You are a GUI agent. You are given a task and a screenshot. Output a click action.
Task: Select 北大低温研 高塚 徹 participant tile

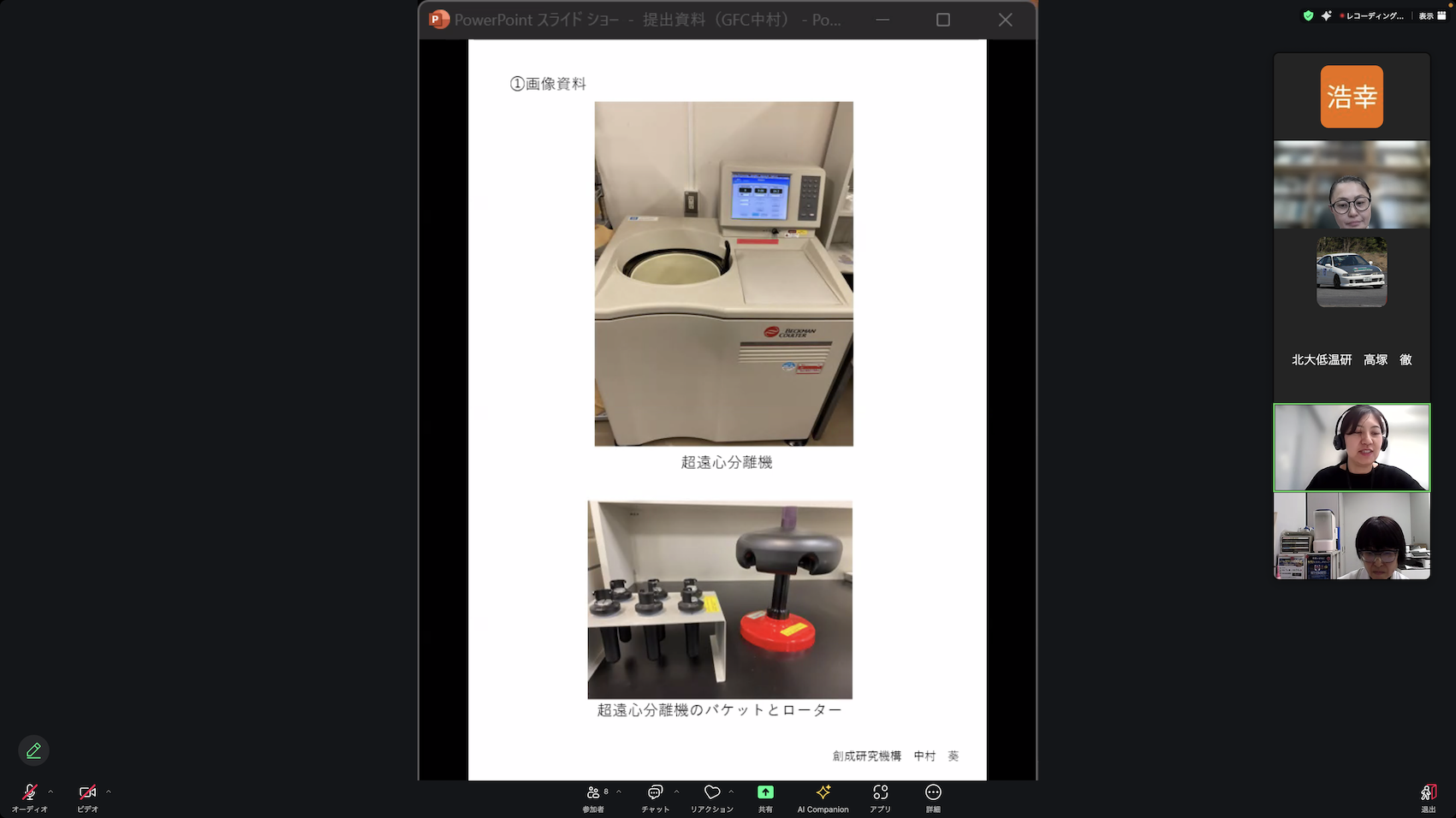click(1352, 316)
